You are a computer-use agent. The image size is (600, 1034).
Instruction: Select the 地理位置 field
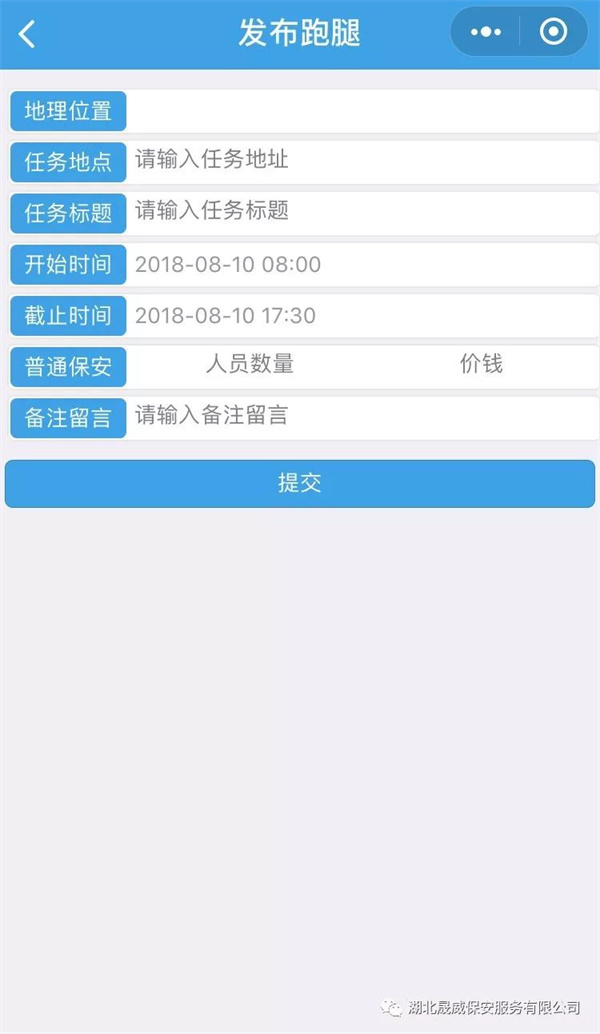pos(361,111)
